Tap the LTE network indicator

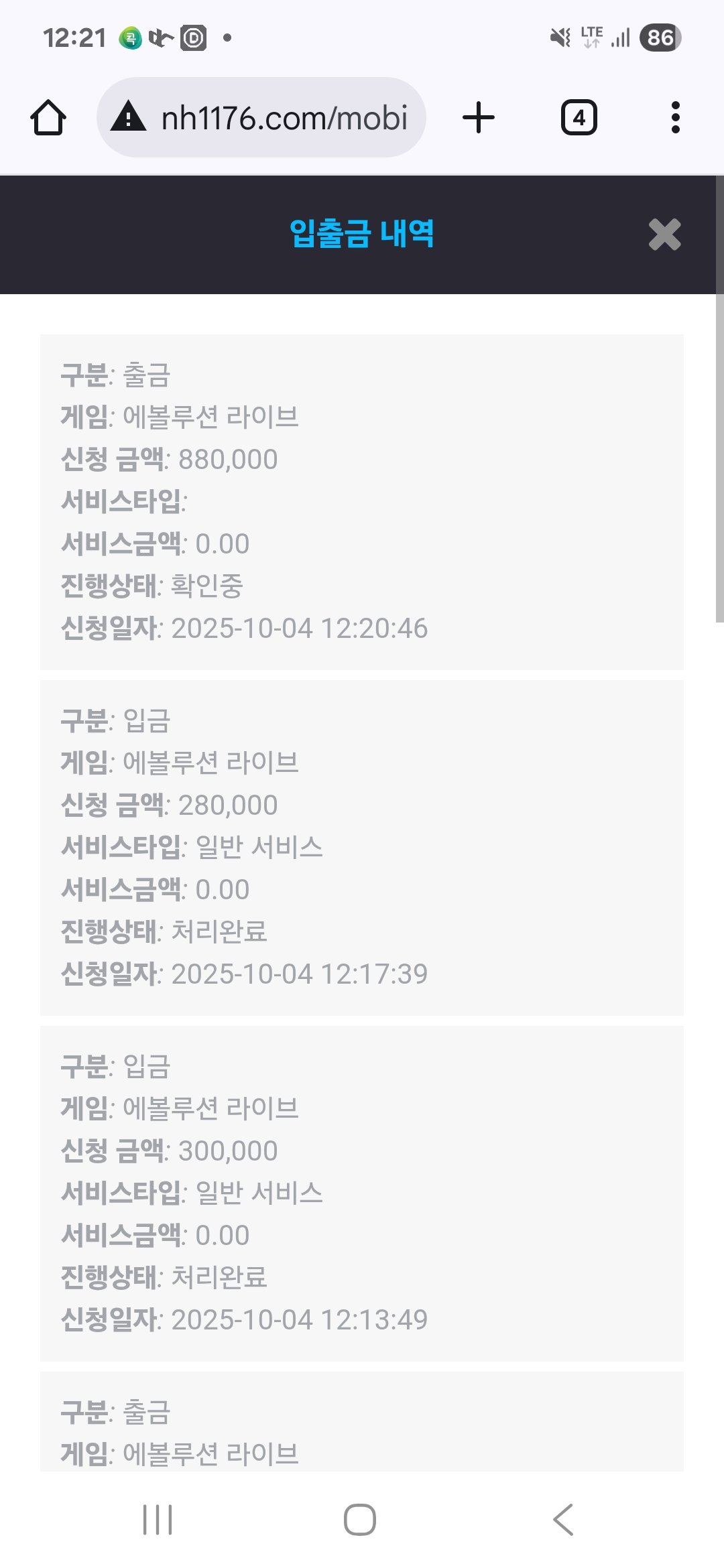pyautogui.click(x=592, y=37)
